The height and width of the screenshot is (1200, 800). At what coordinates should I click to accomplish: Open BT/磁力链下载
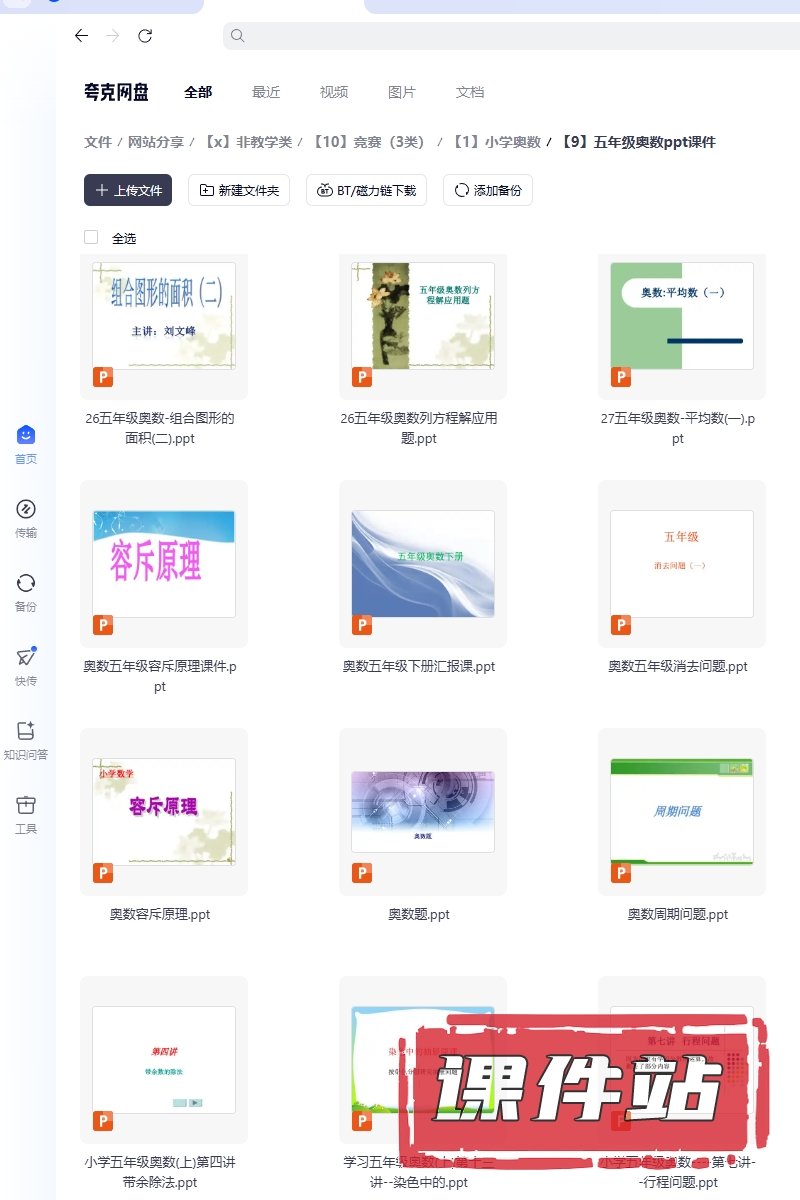pos(367,190)
